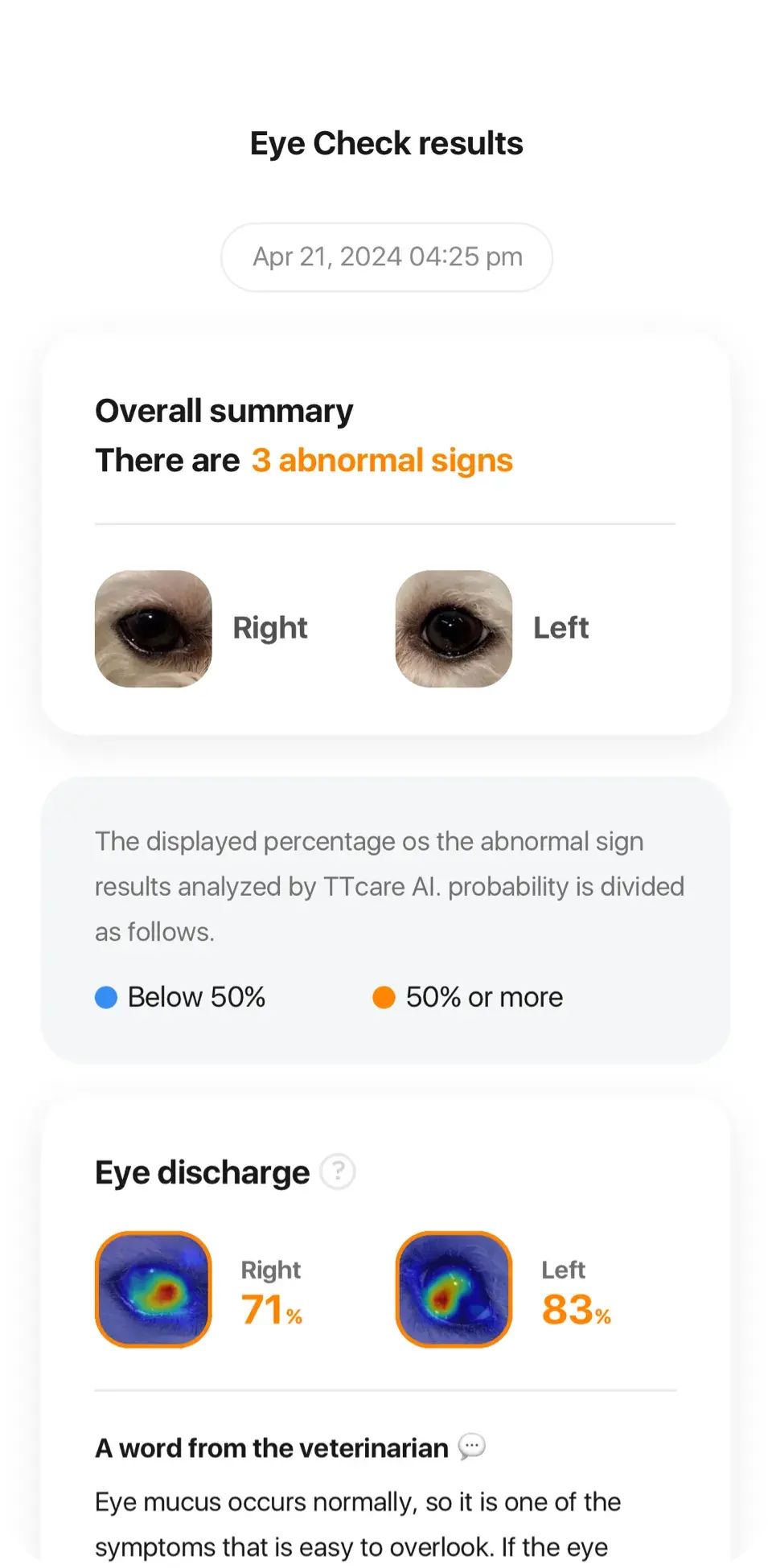Open the Left eye discharge heatmap image

tap(454, 1289)
